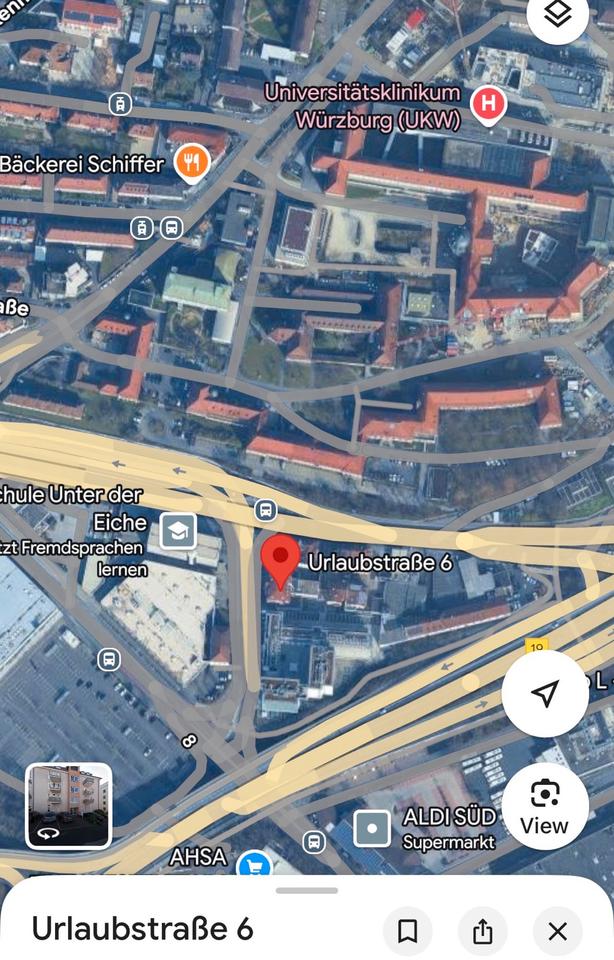
Task: Close the Urlaubstraße 6 place sheet
Action: (x=557, y=931)
